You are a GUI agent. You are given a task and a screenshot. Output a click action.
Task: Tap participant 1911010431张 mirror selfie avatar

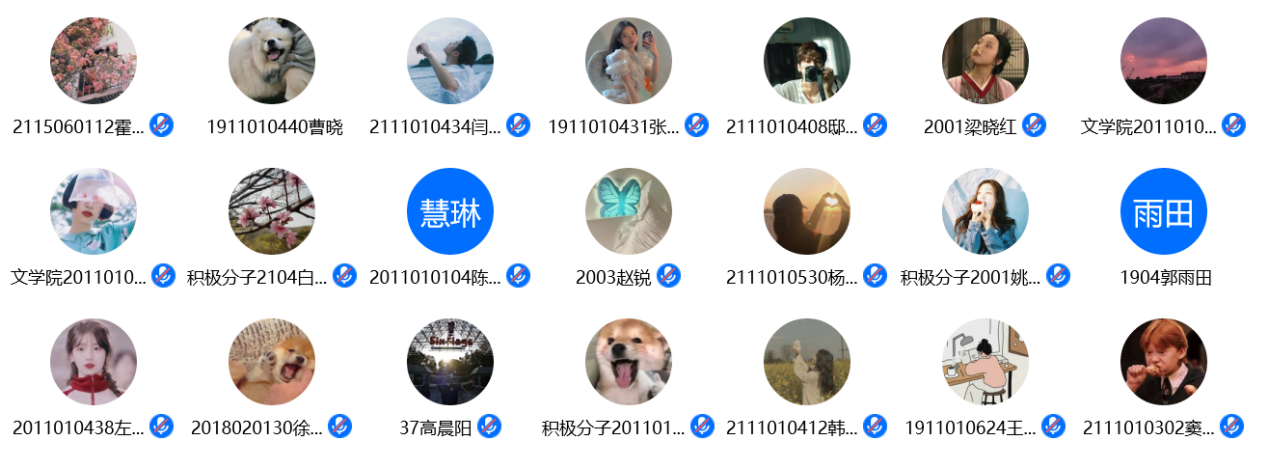tap(628, 62)
